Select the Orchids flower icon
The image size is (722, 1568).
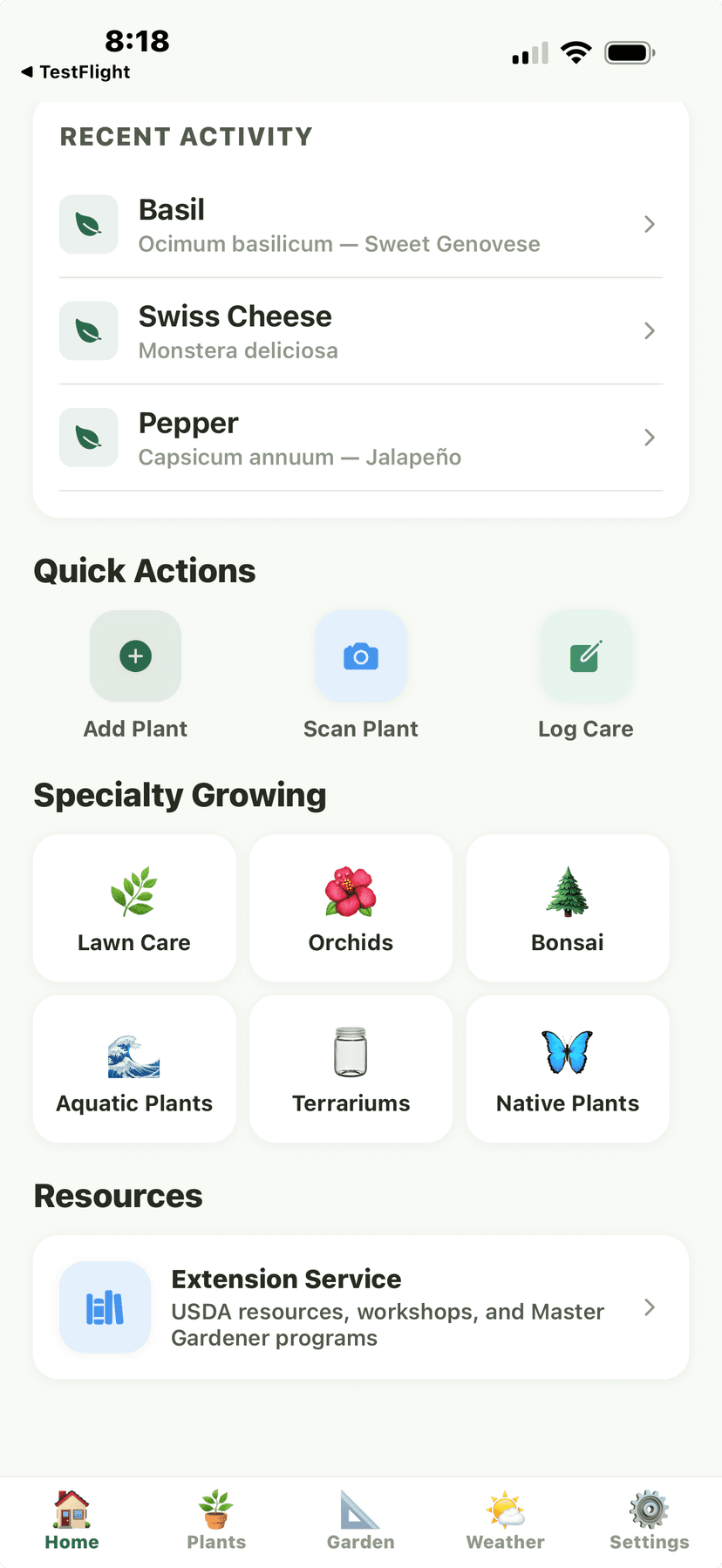pyautogui.click(x=351, y=891)
